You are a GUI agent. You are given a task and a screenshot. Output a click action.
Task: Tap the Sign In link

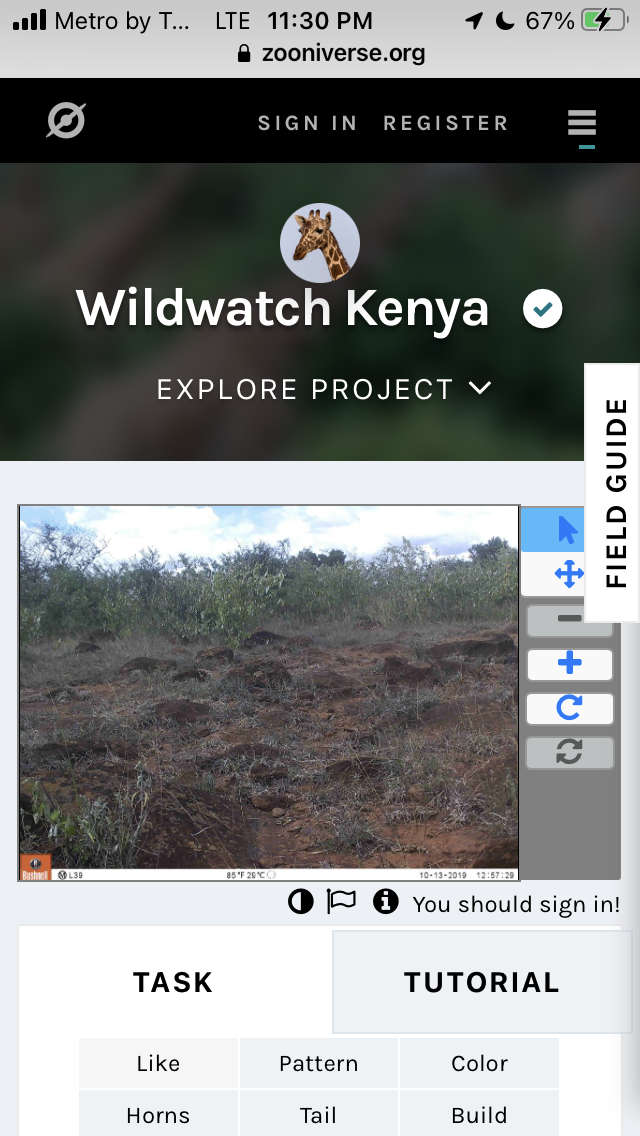pos(307,123)
